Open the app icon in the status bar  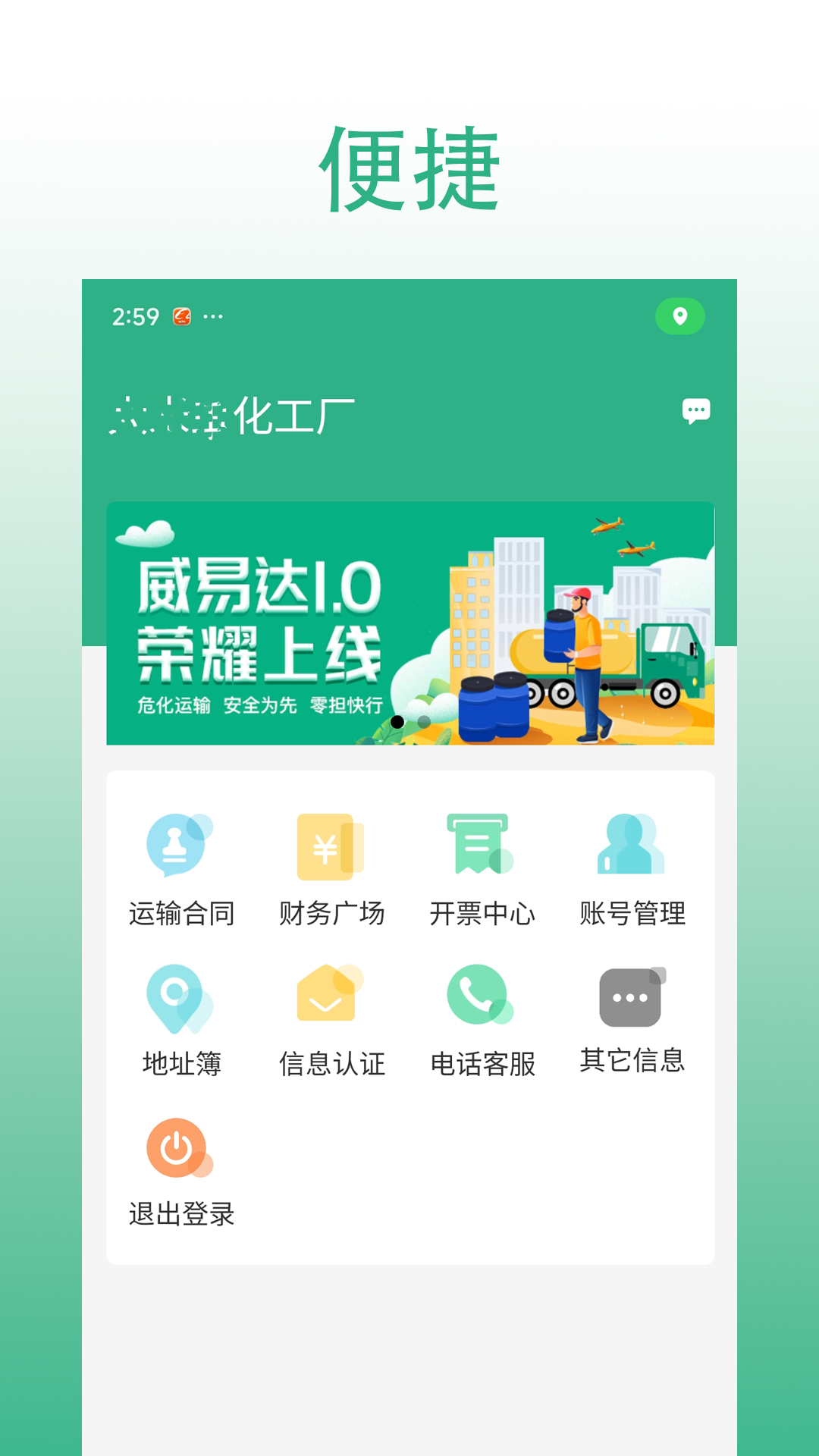click(x=180, y=318)
